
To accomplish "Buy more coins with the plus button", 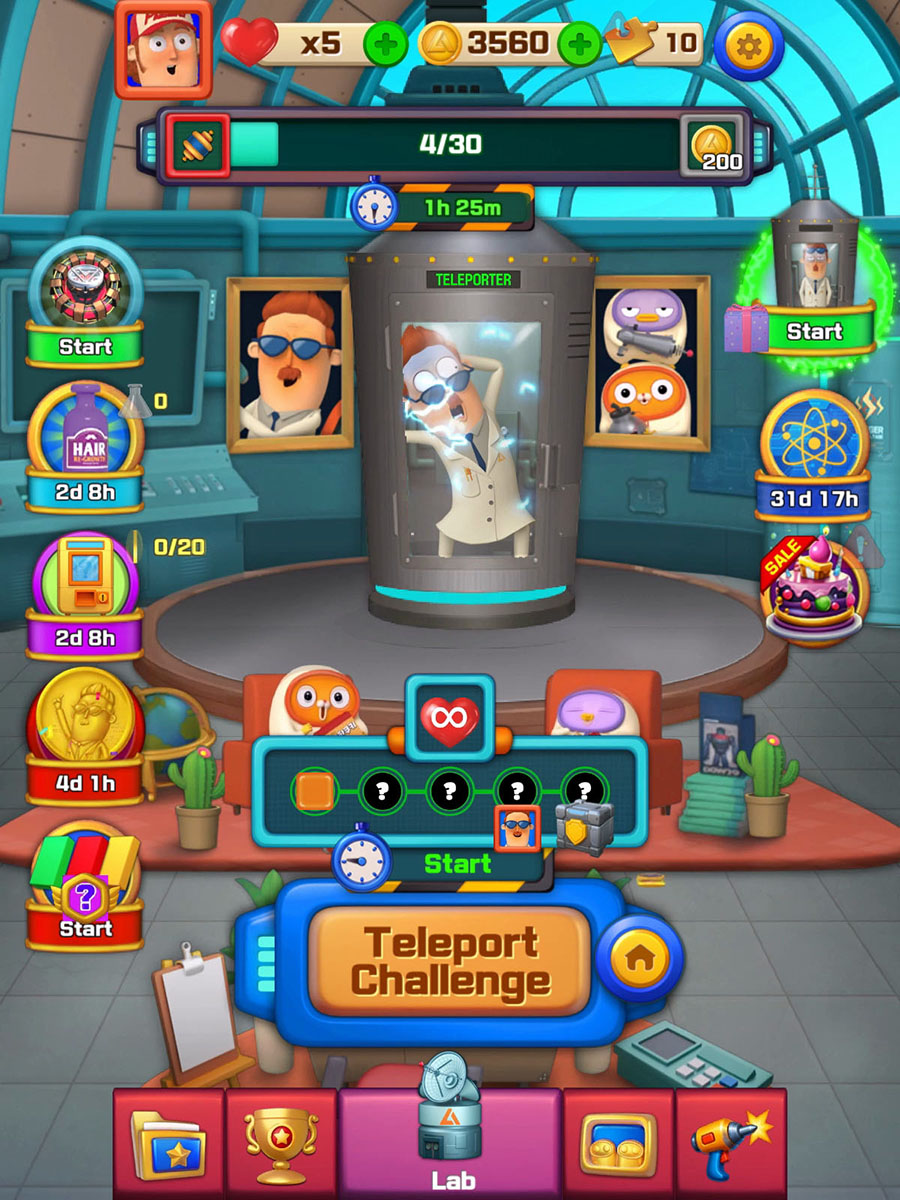I will [580, 44].
